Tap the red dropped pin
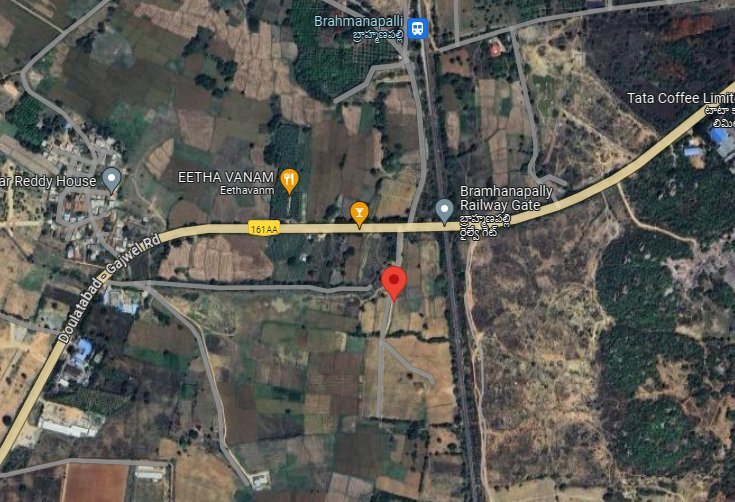The height and width of the screenshot is (502, 735). (x=394, y=283)
